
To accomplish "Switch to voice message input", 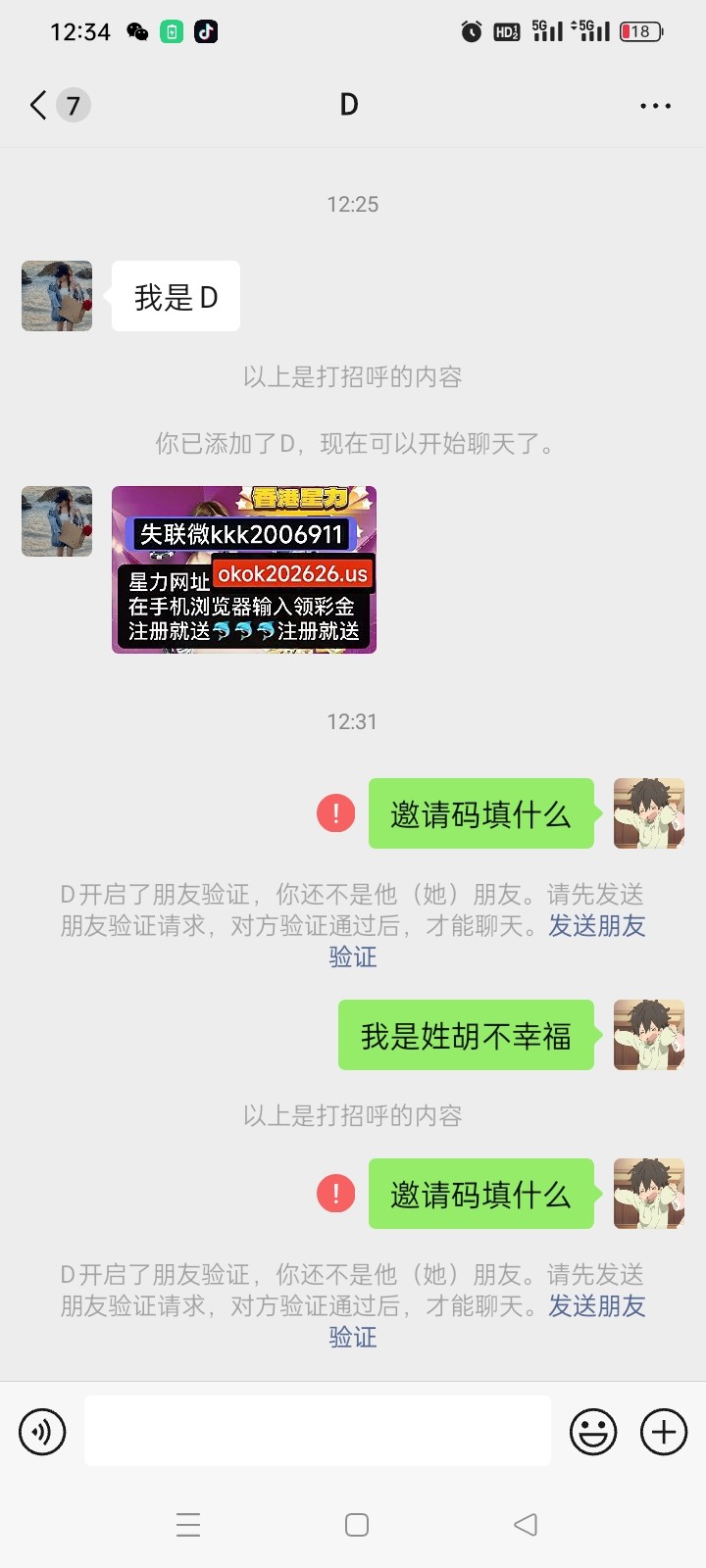I will click(42, 1432).
